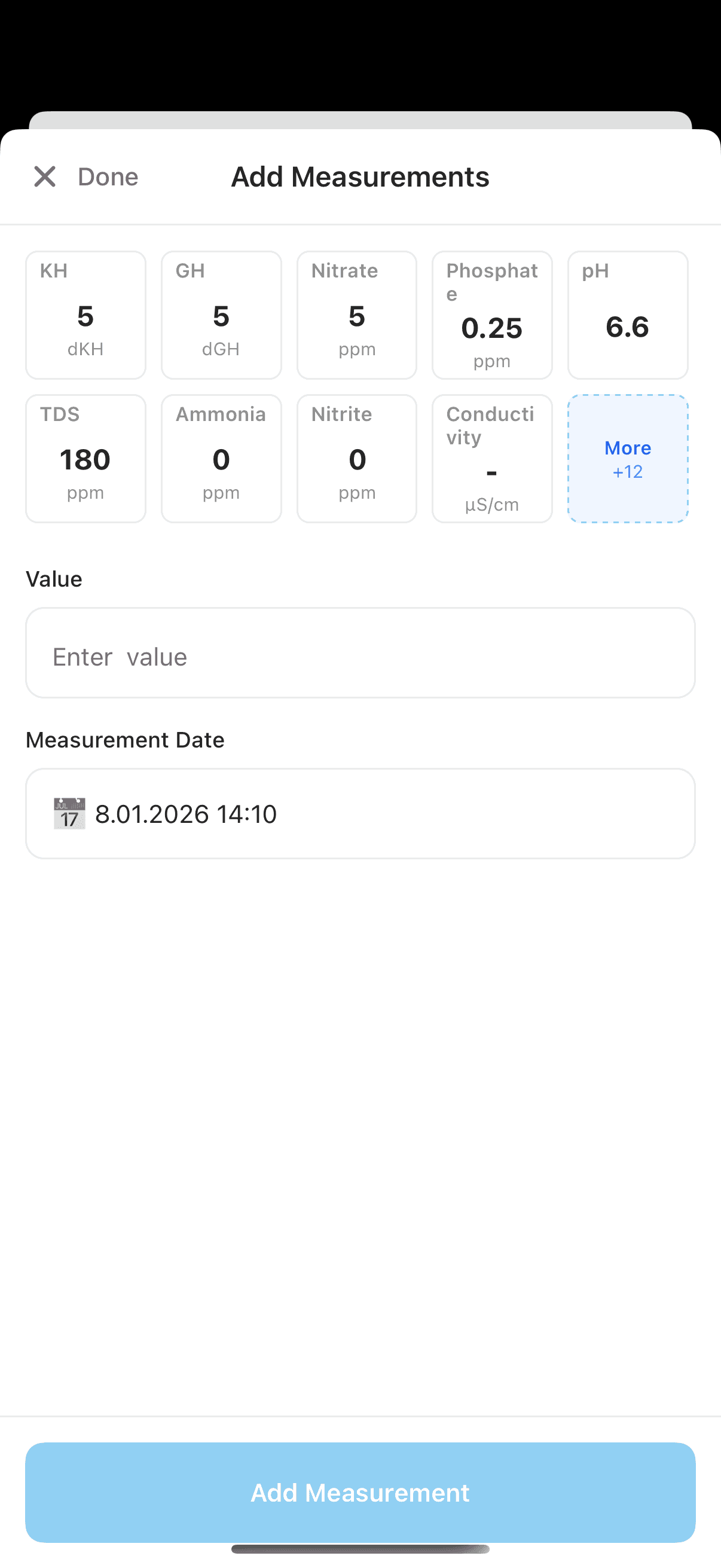Select the Nitrate measurement card
Viewport: 721px width, 1568px height.
click(356, 314)
